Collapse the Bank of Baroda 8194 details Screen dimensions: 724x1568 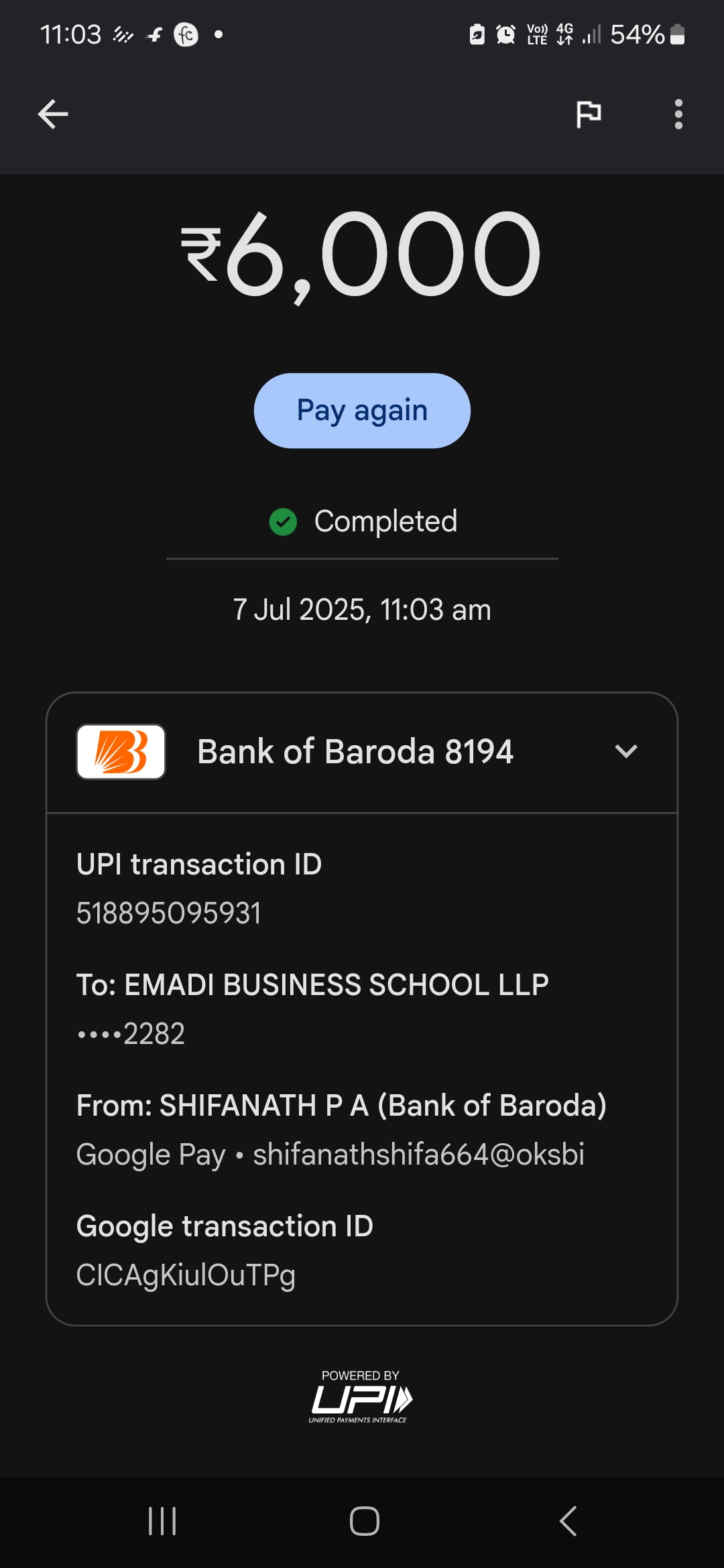tap(625, 751)
